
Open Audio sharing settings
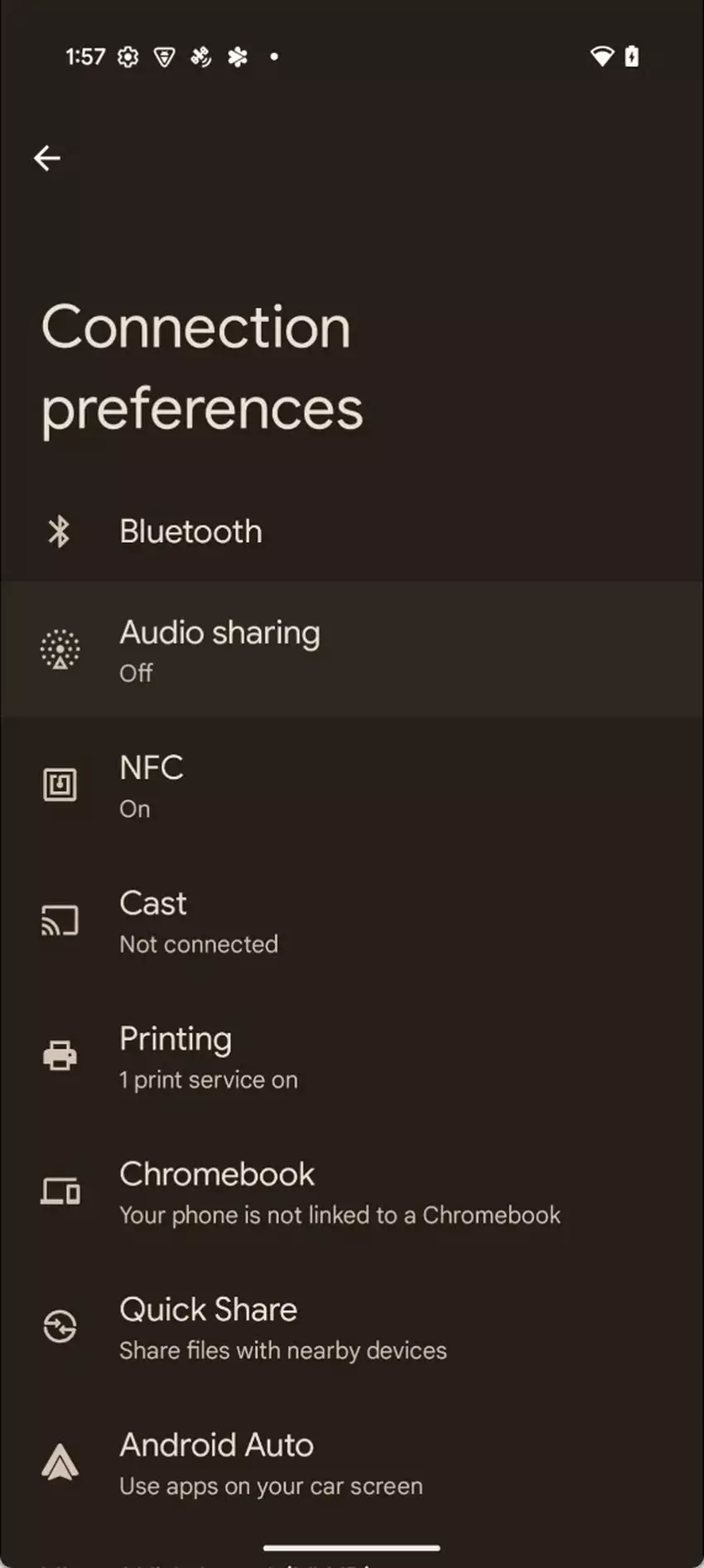[219, 650]
